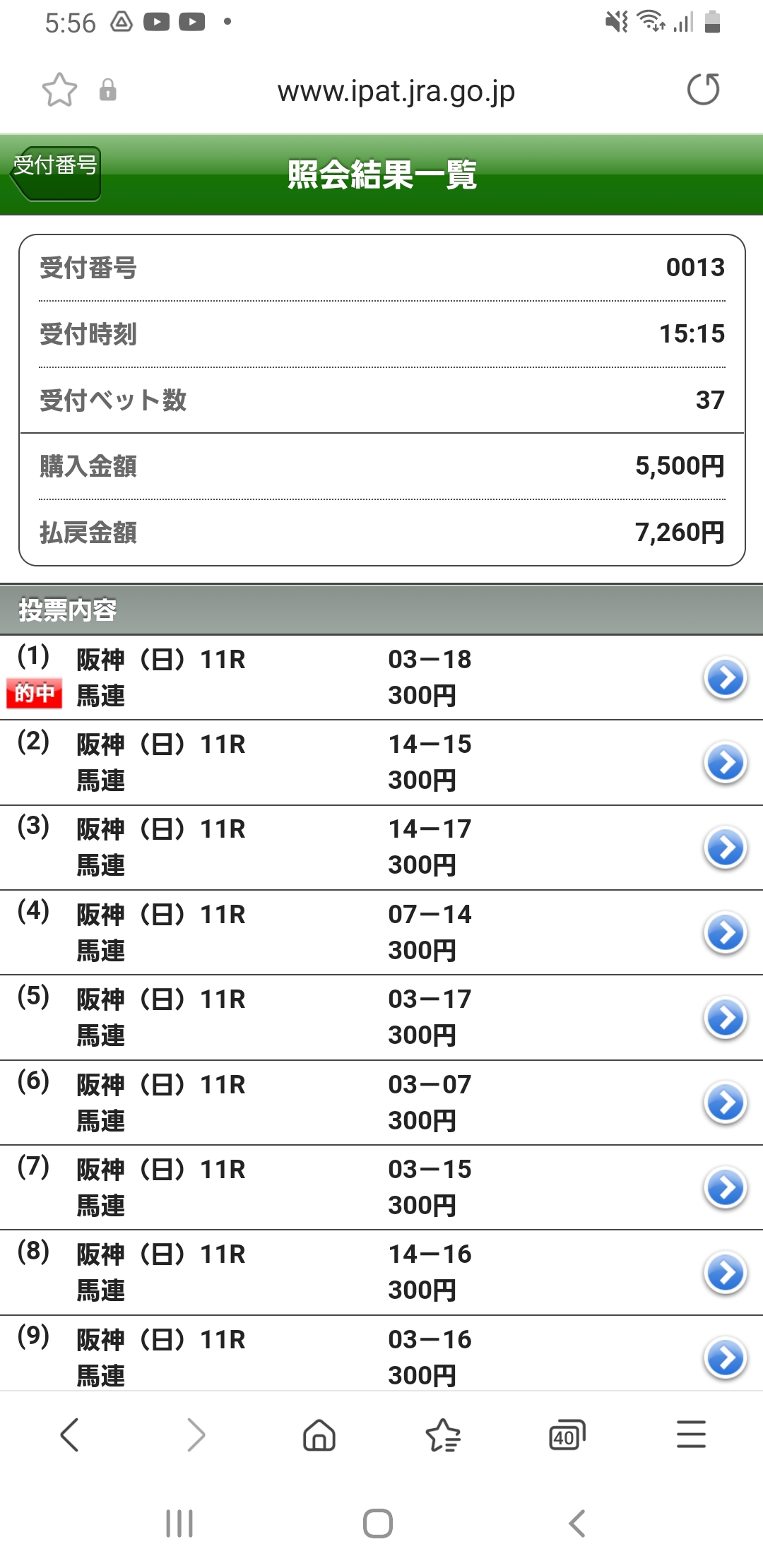Viewport: 763px width, 1568px height.
Task: View bet (7) 03-15 details
Action: 725,1188
